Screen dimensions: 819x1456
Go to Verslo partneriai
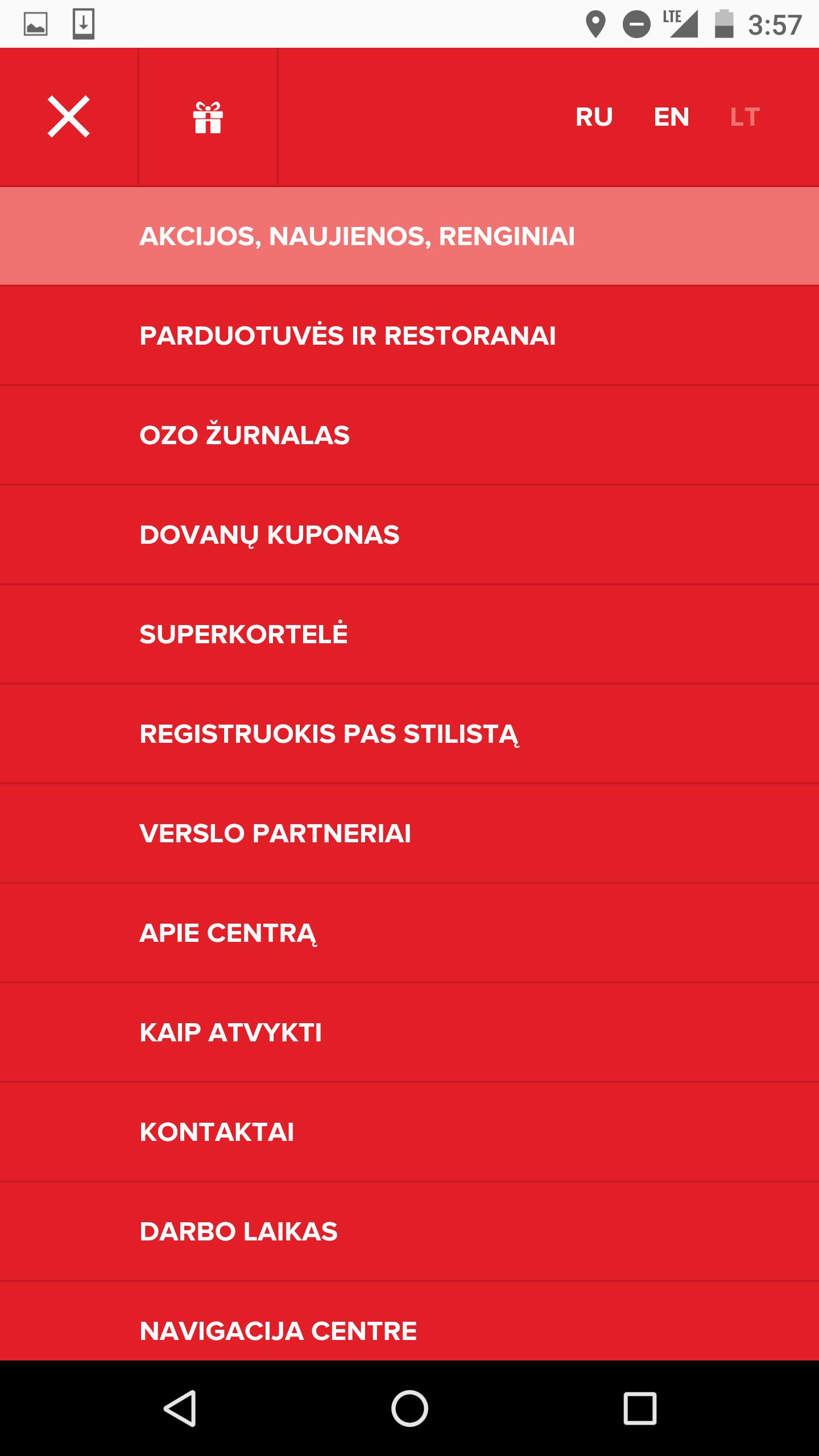coord(275,834)
